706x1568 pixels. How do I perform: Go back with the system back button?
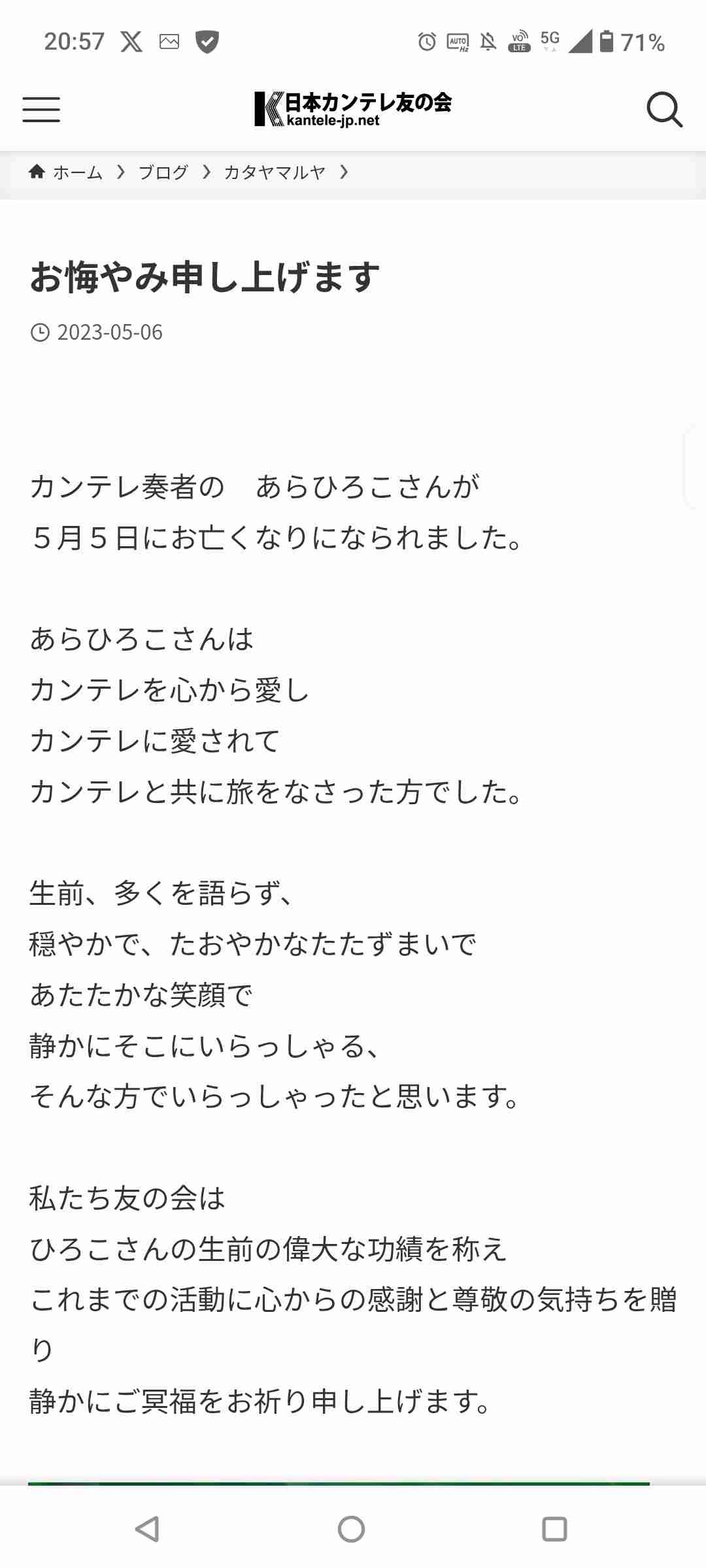point(148,1529)
